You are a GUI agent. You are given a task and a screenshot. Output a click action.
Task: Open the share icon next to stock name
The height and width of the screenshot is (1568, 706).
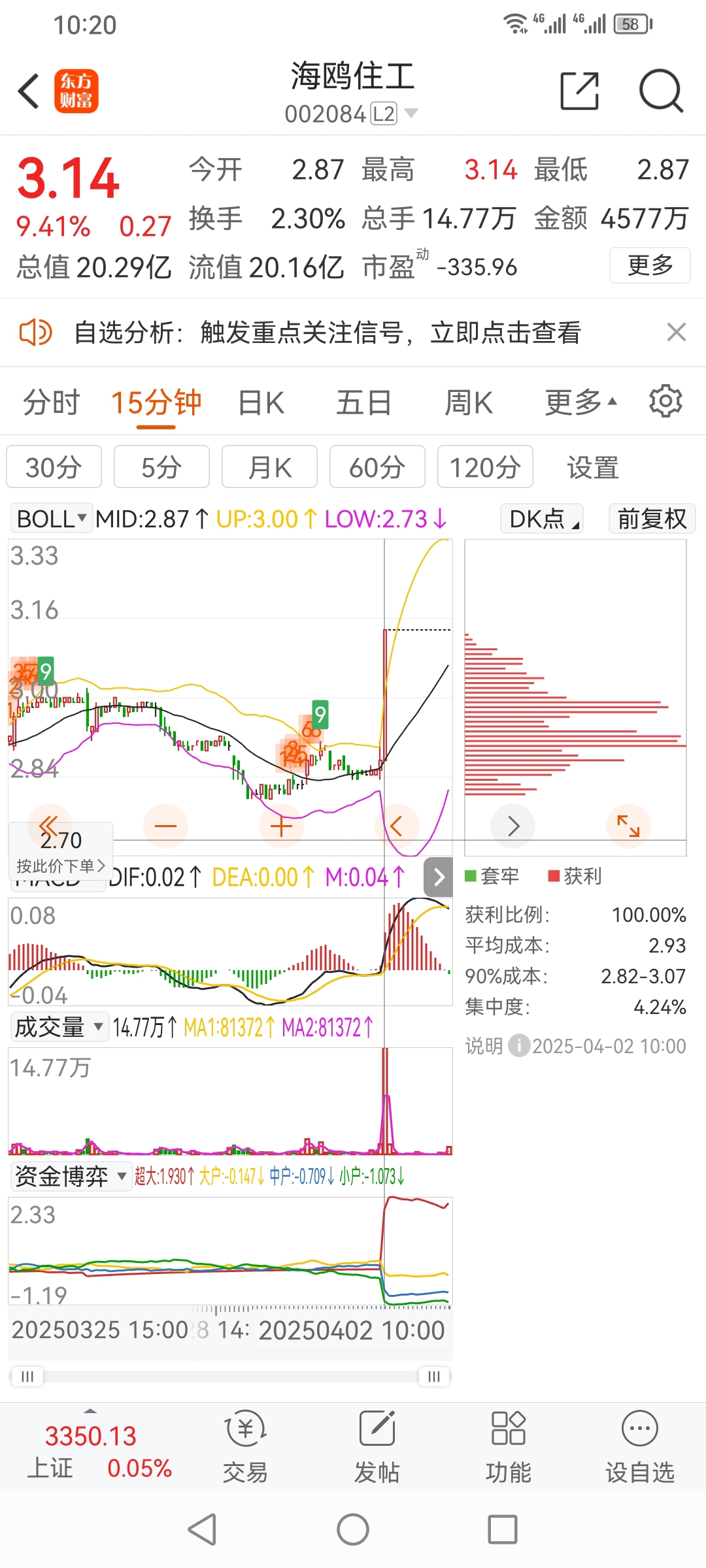click(x=578, y=91)
